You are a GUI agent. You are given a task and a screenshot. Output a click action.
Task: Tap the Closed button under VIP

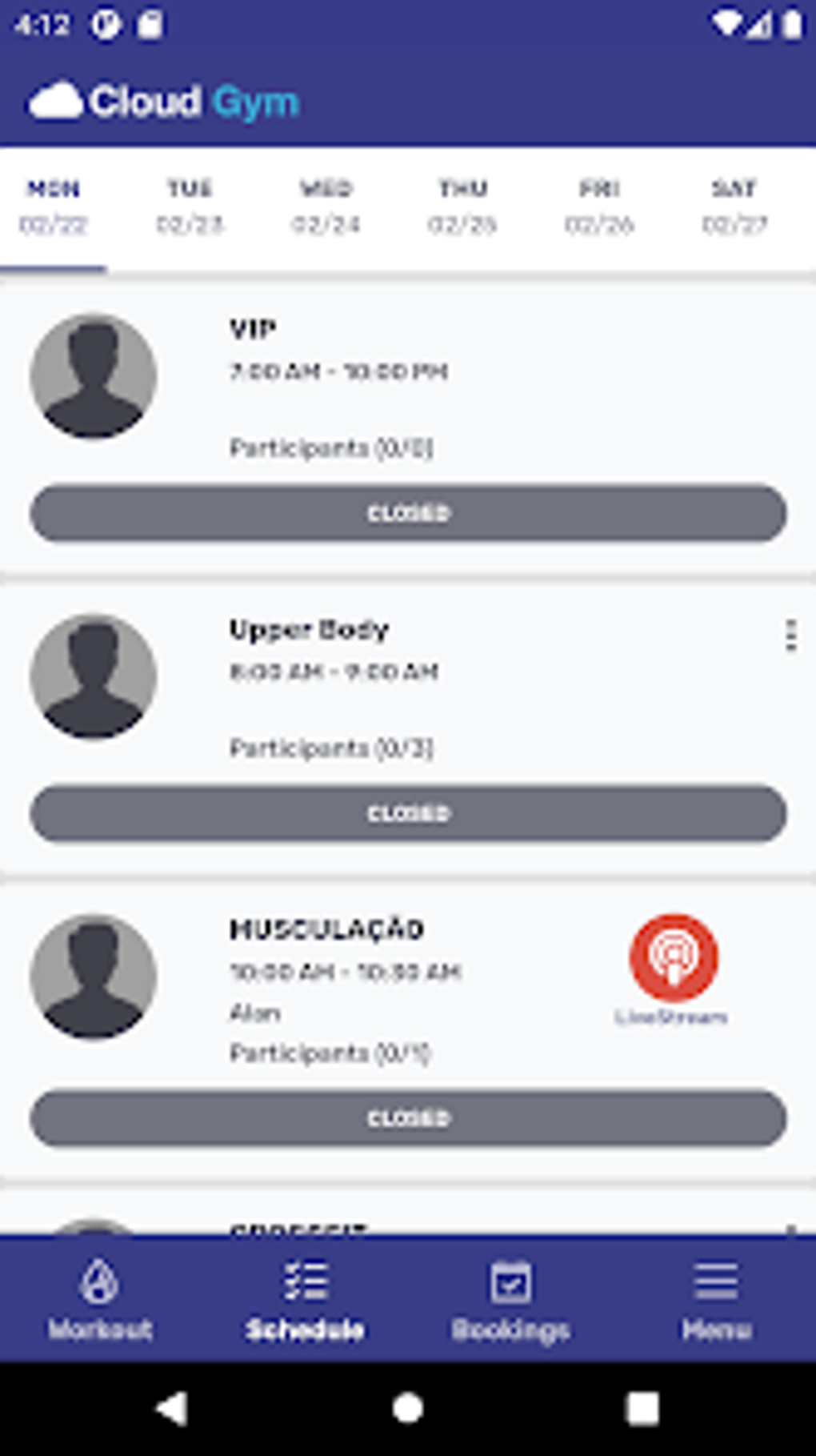408,513
